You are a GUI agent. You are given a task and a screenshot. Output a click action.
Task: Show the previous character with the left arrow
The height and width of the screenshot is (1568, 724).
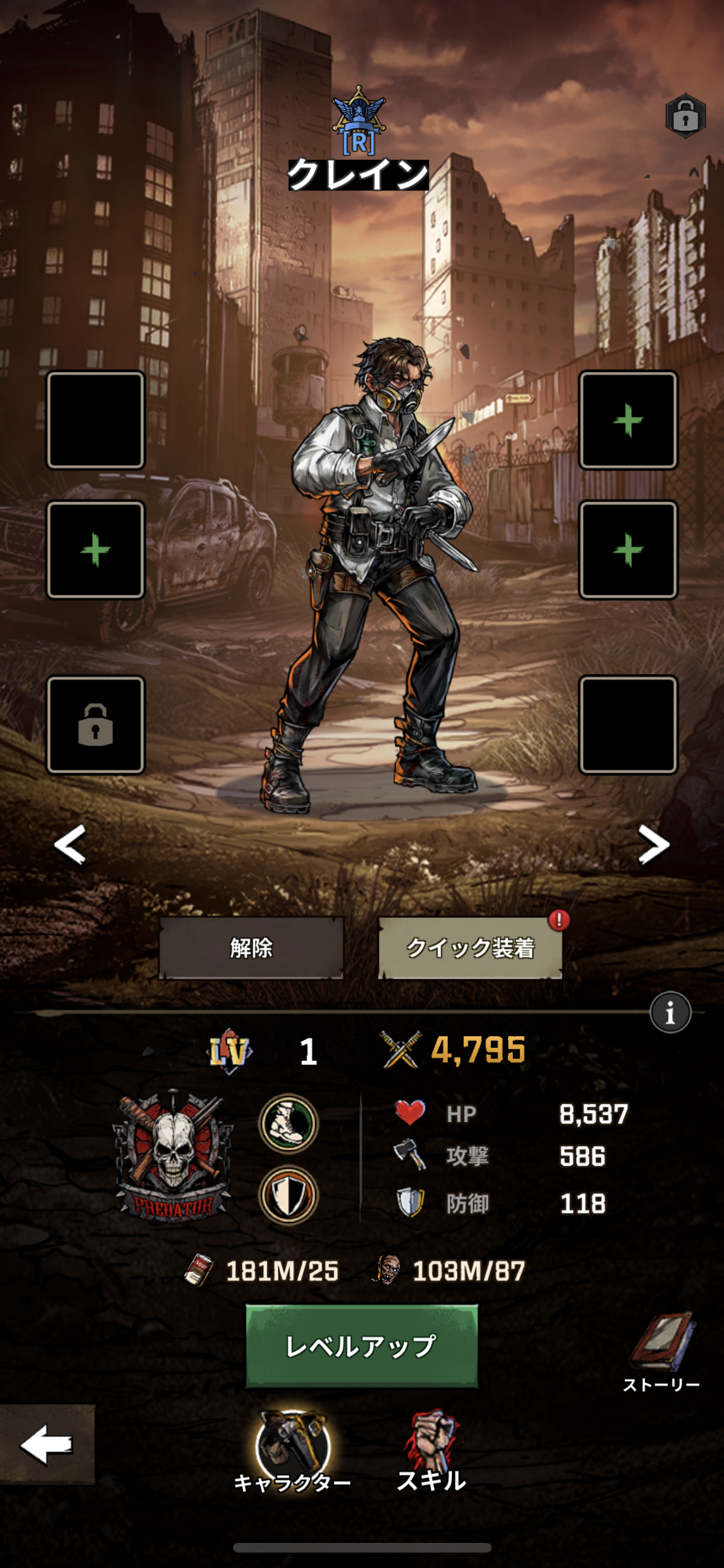click(70, 844)
